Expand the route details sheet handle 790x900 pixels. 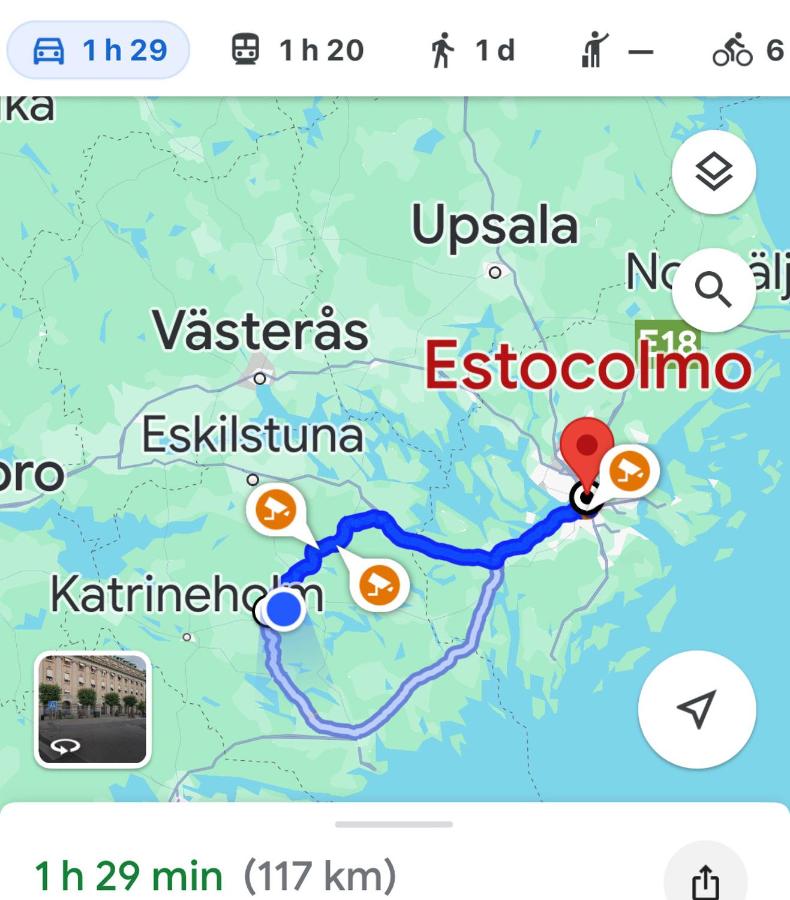click(394, 824)
